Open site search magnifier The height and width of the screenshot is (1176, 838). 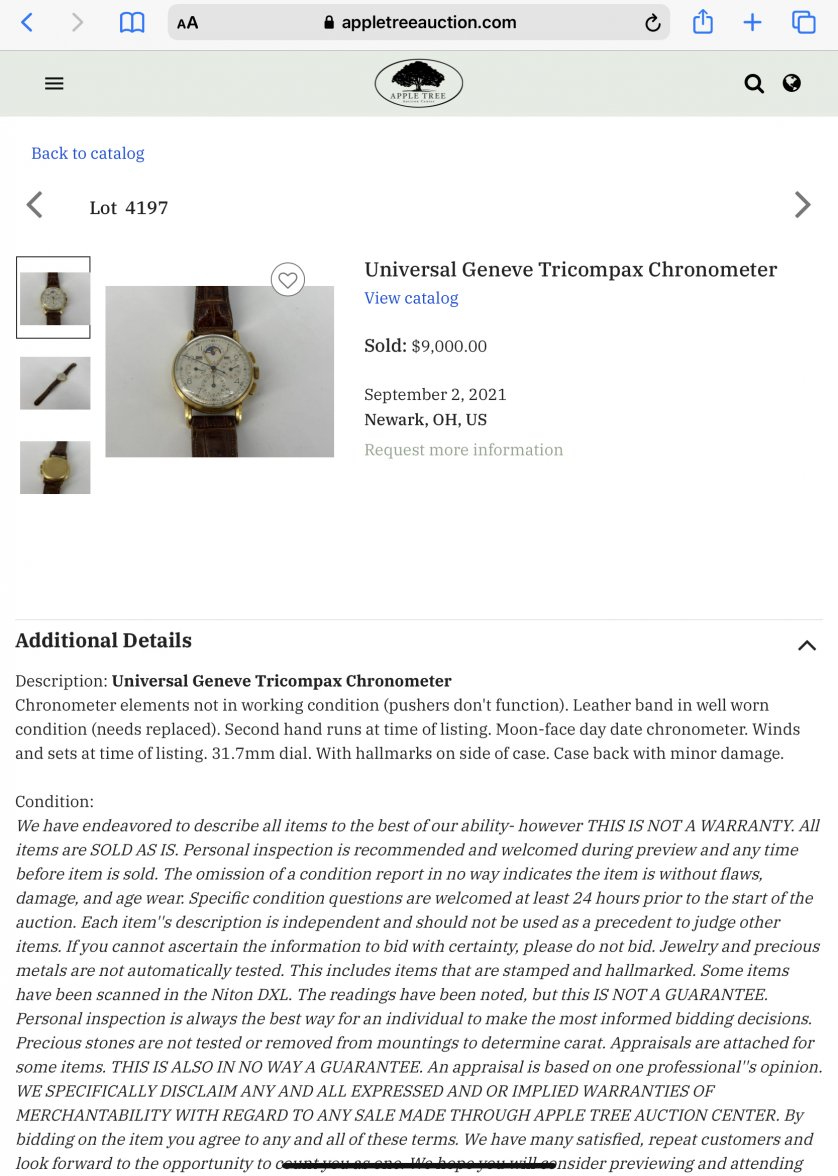(754, 84)
